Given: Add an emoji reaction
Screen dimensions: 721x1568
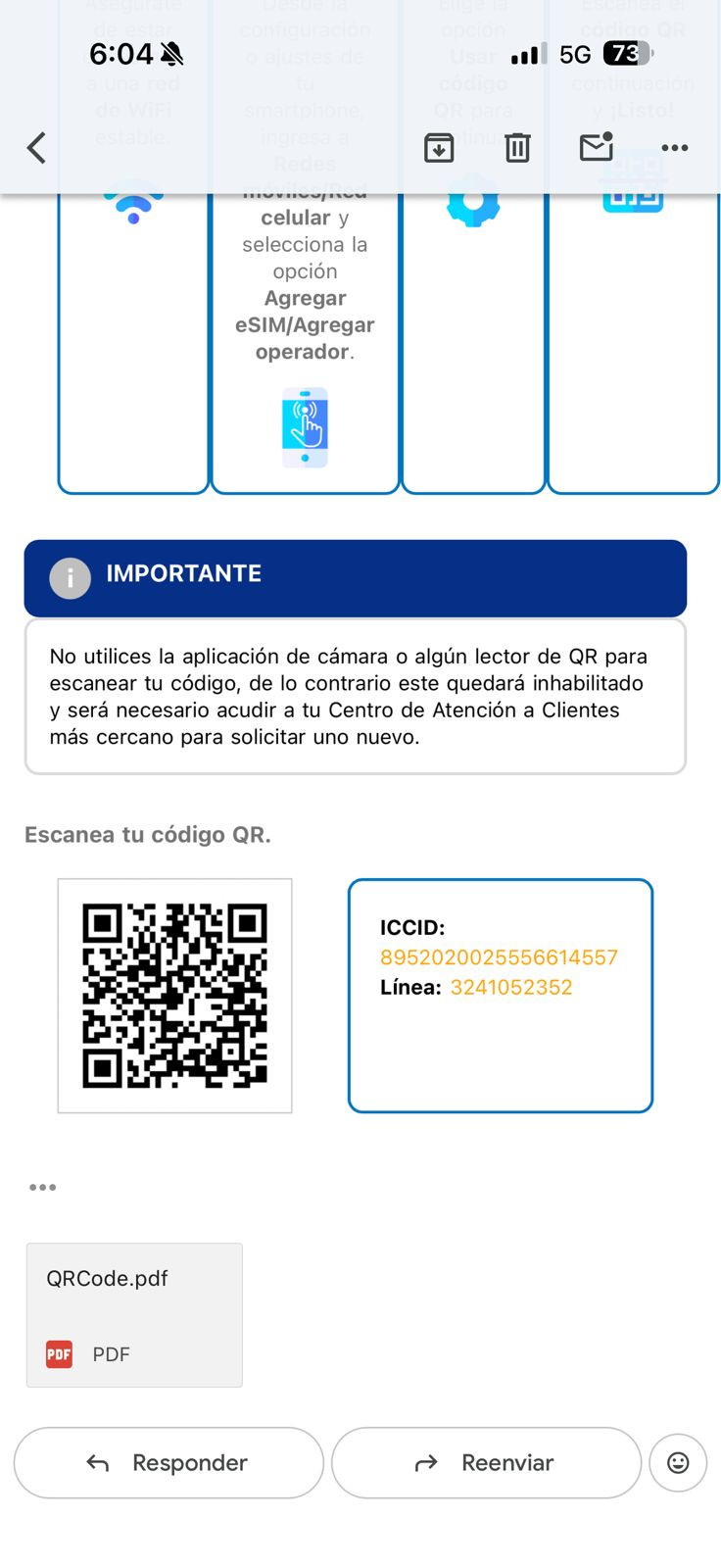Looking at the screenshot, I should click(678, 1462).
